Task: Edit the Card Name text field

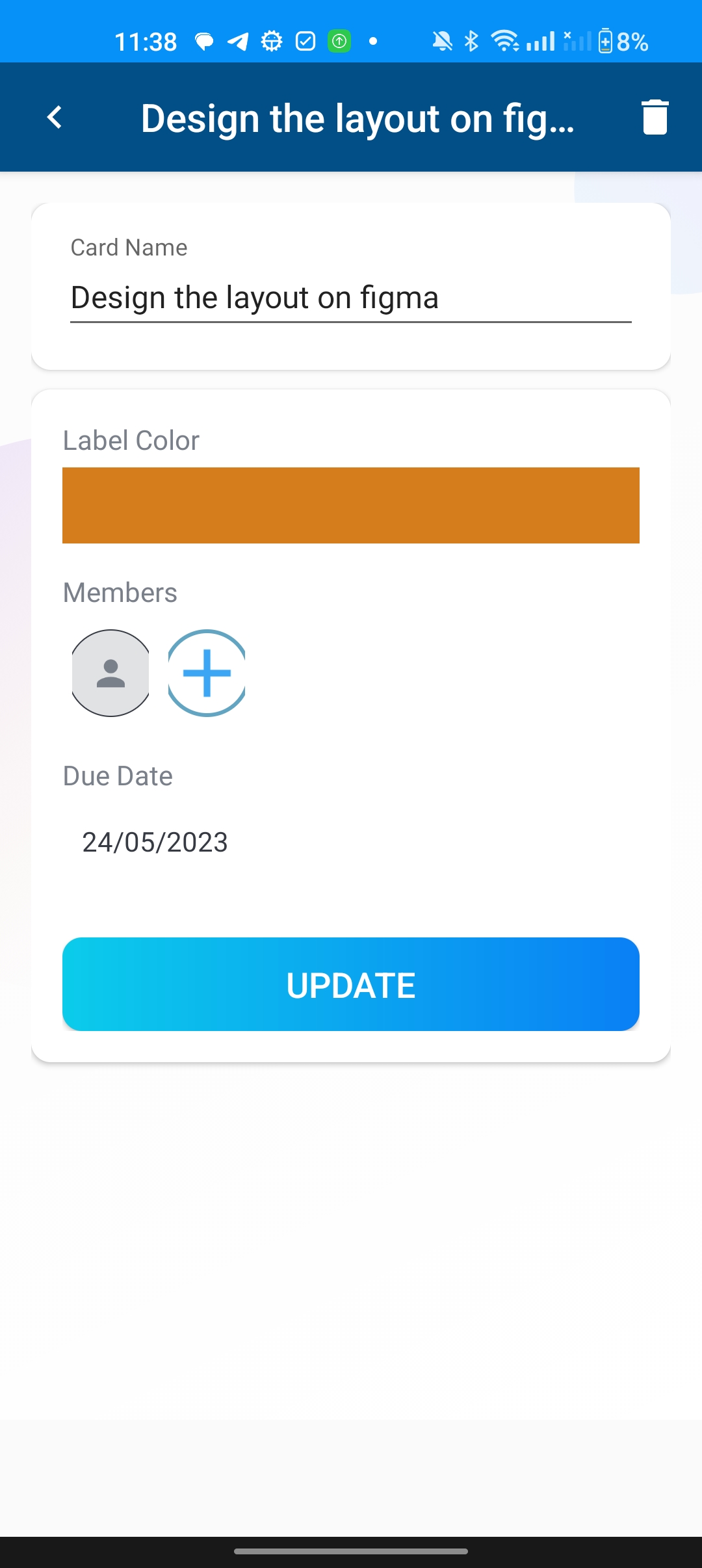Action: pyautogui.click(x=351, y=298)
